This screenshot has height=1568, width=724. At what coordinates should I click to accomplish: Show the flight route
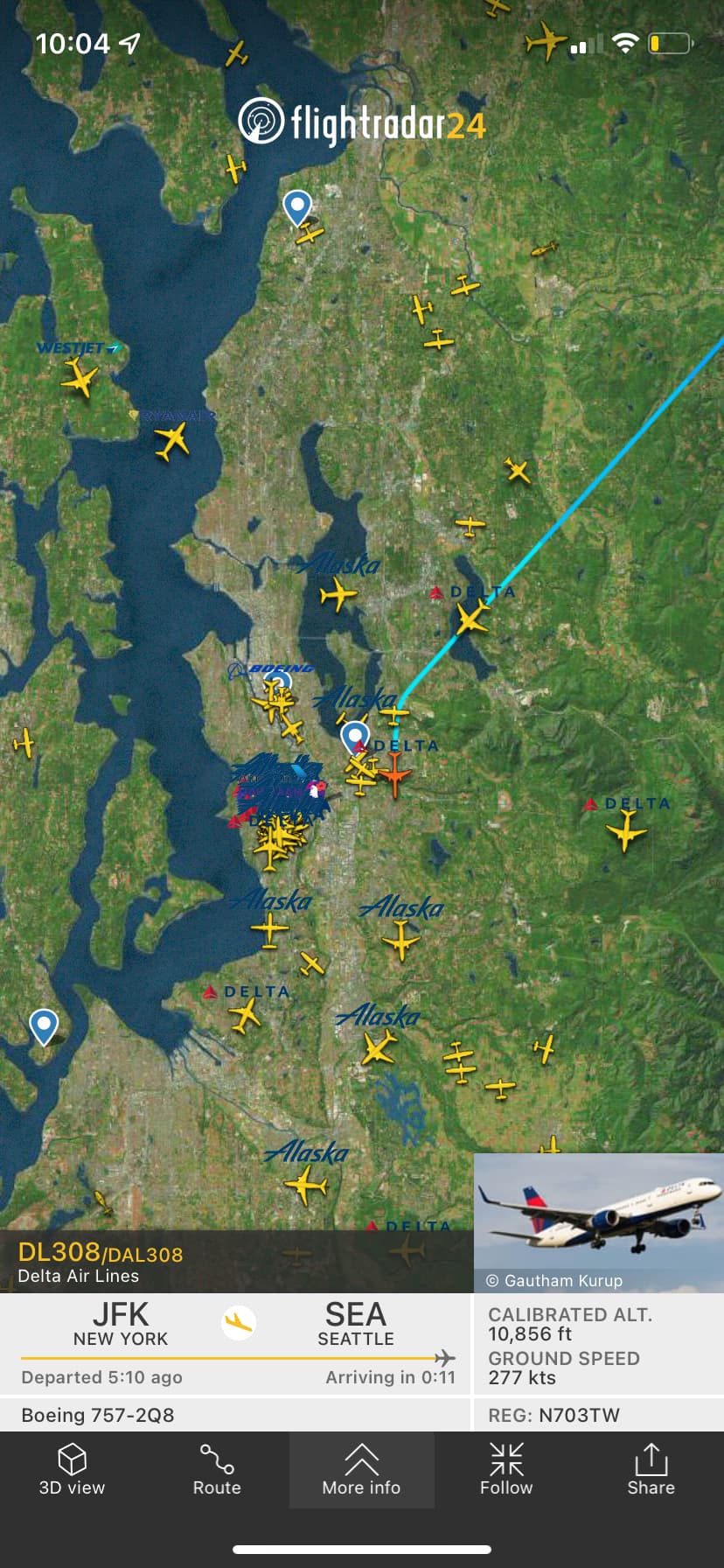point(217,1470)
